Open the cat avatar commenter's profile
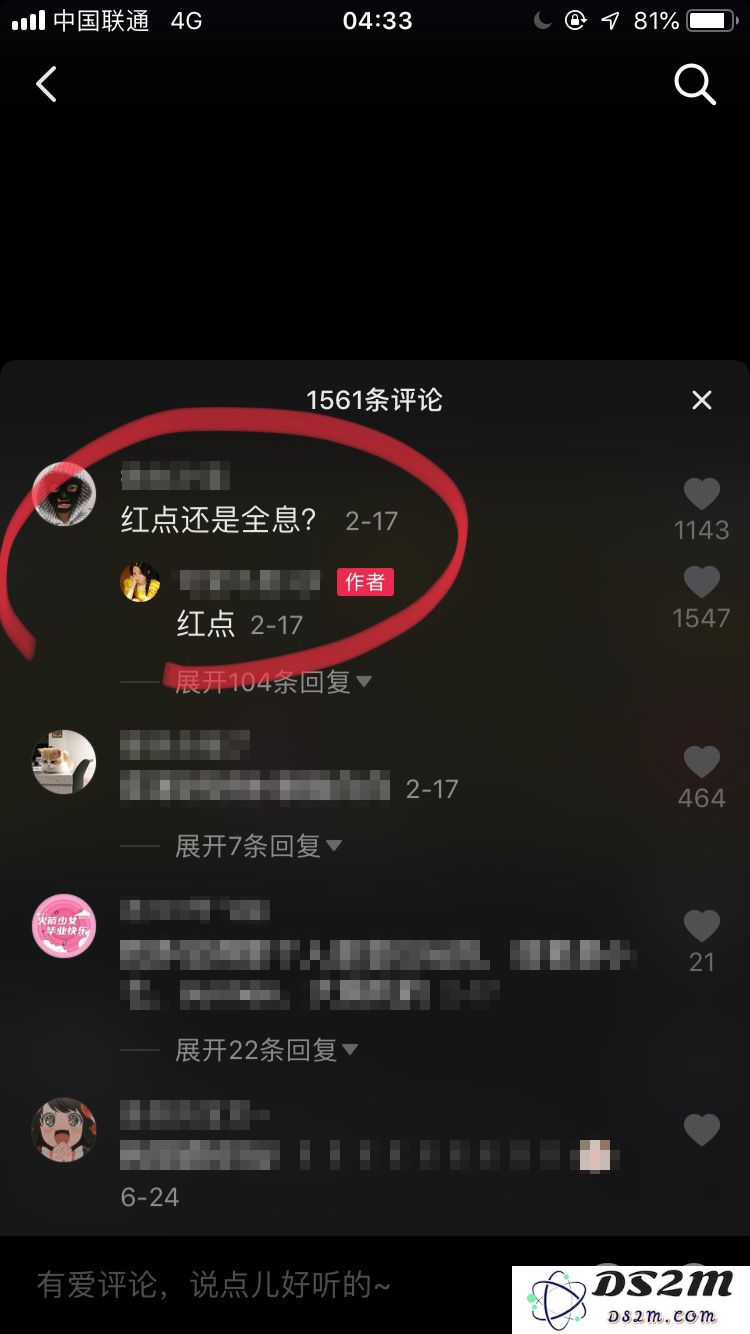The height and width of the screenshot is (1334, 750). (x=64, y=762)
